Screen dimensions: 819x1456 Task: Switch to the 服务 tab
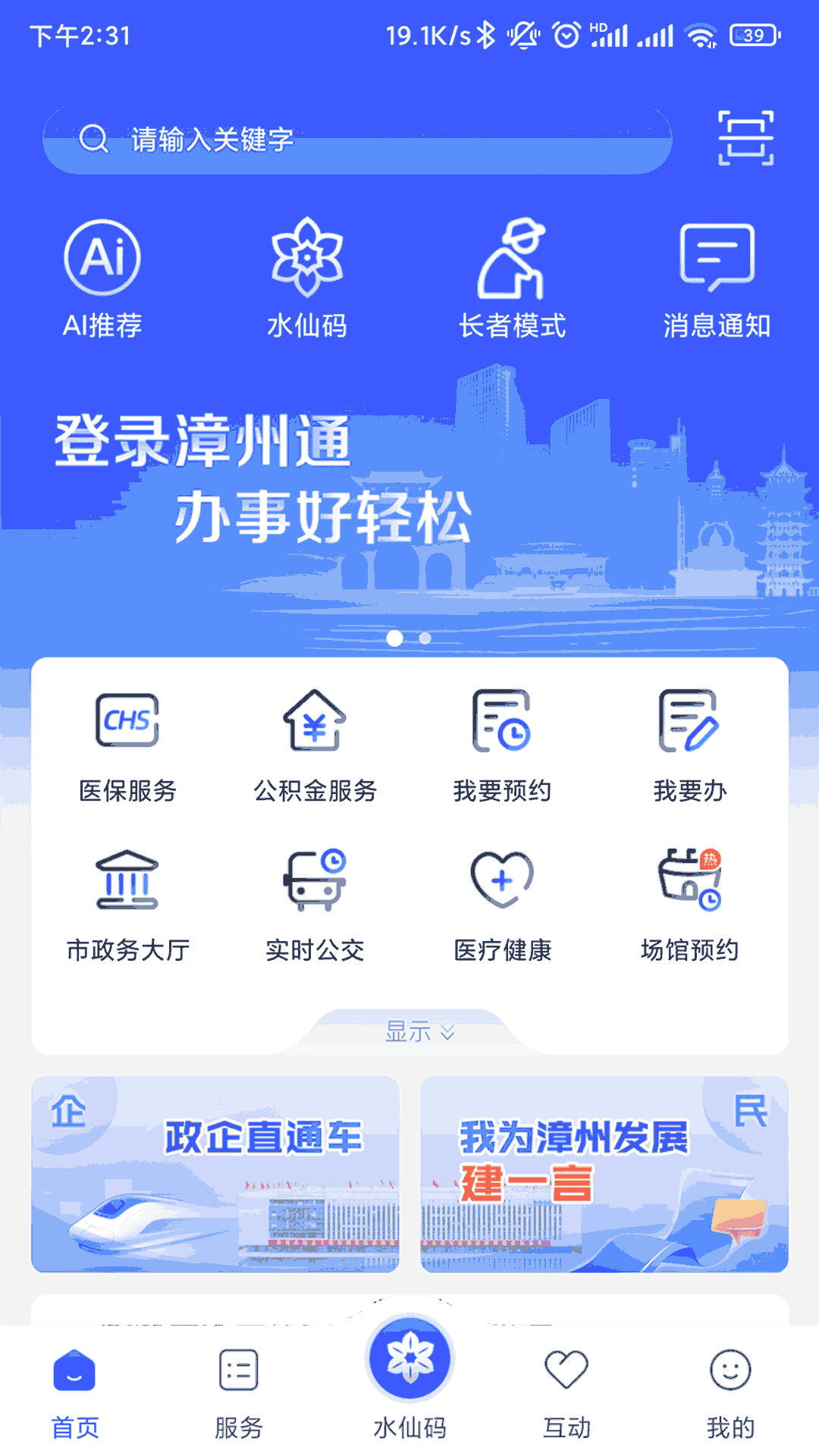[237, 1395]
